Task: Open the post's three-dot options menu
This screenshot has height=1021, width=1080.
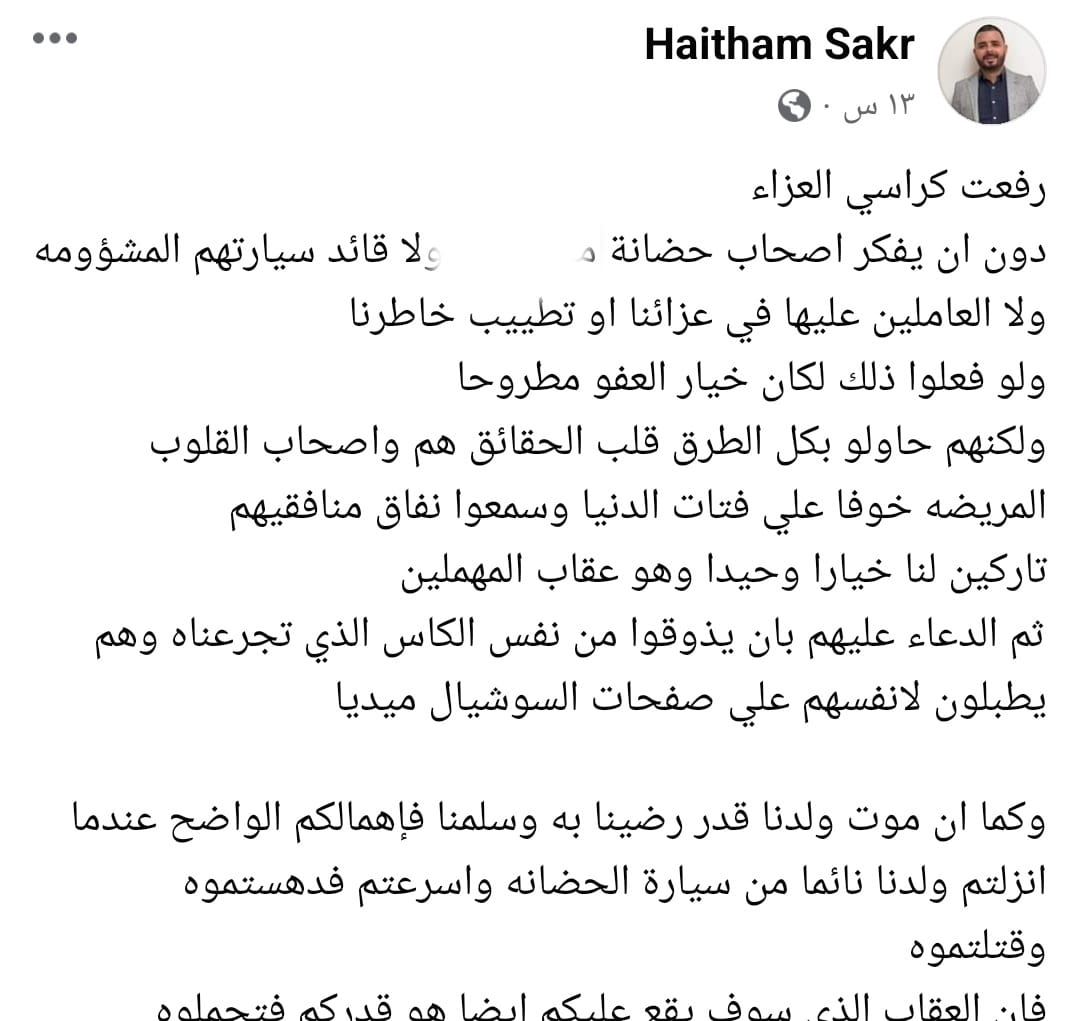Action: click(54, 39)
